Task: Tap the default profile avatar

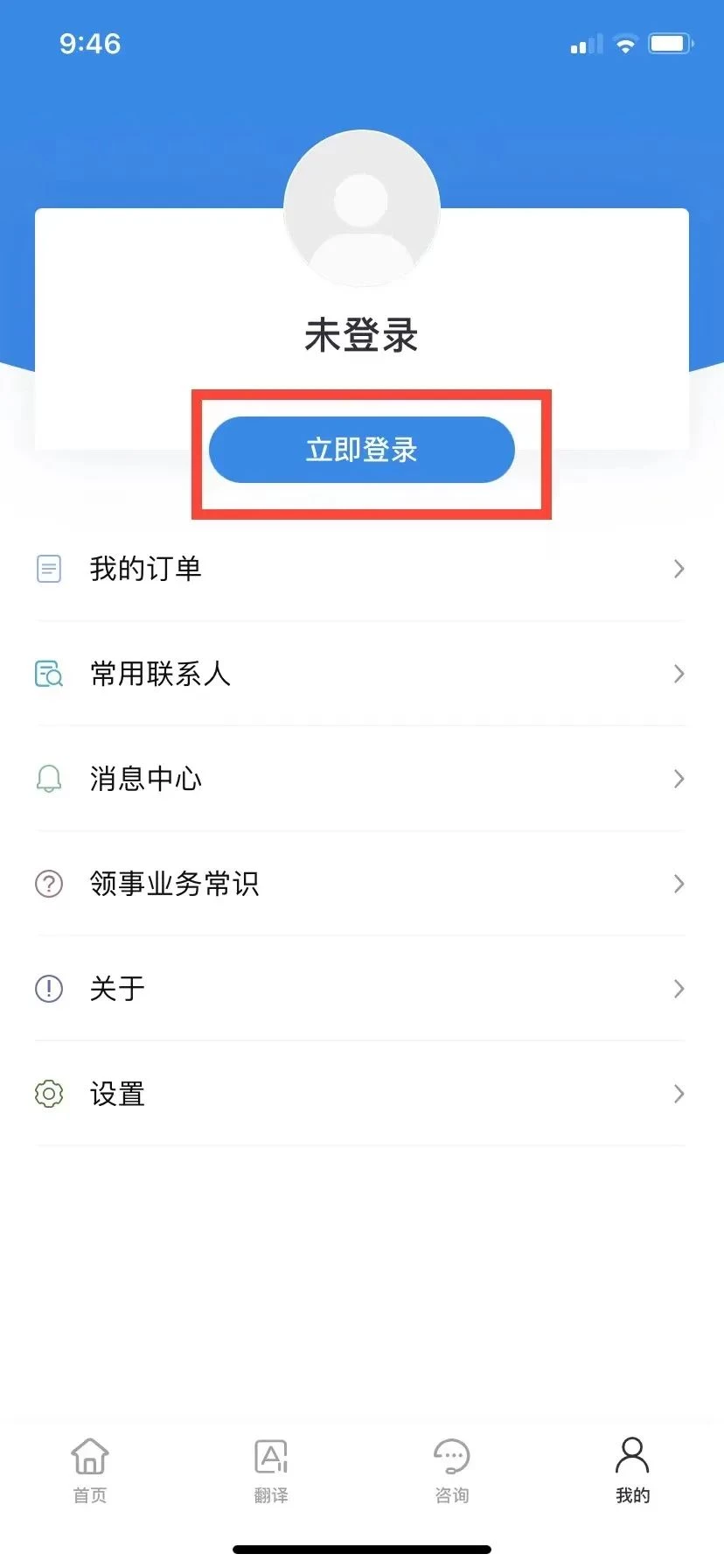Action: coord(362,208)
